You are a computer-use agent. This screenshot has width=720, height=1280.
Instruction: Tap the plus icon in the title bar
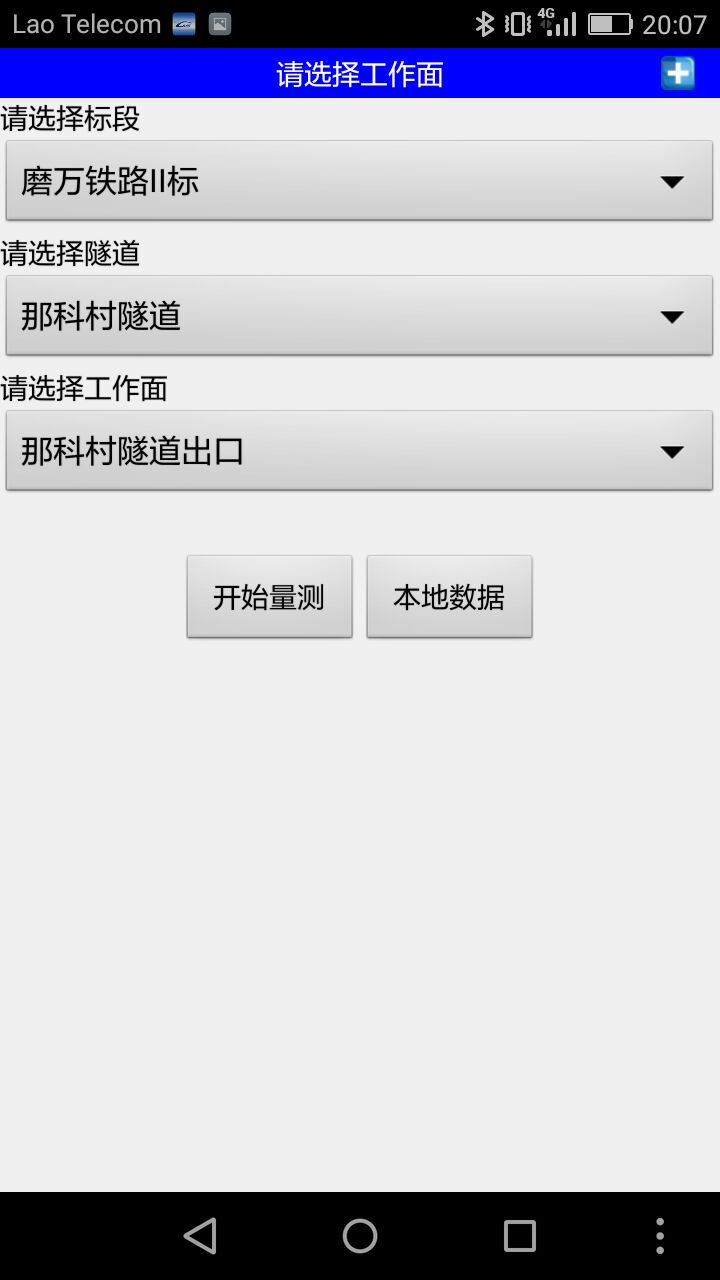[x=678, y=73]
